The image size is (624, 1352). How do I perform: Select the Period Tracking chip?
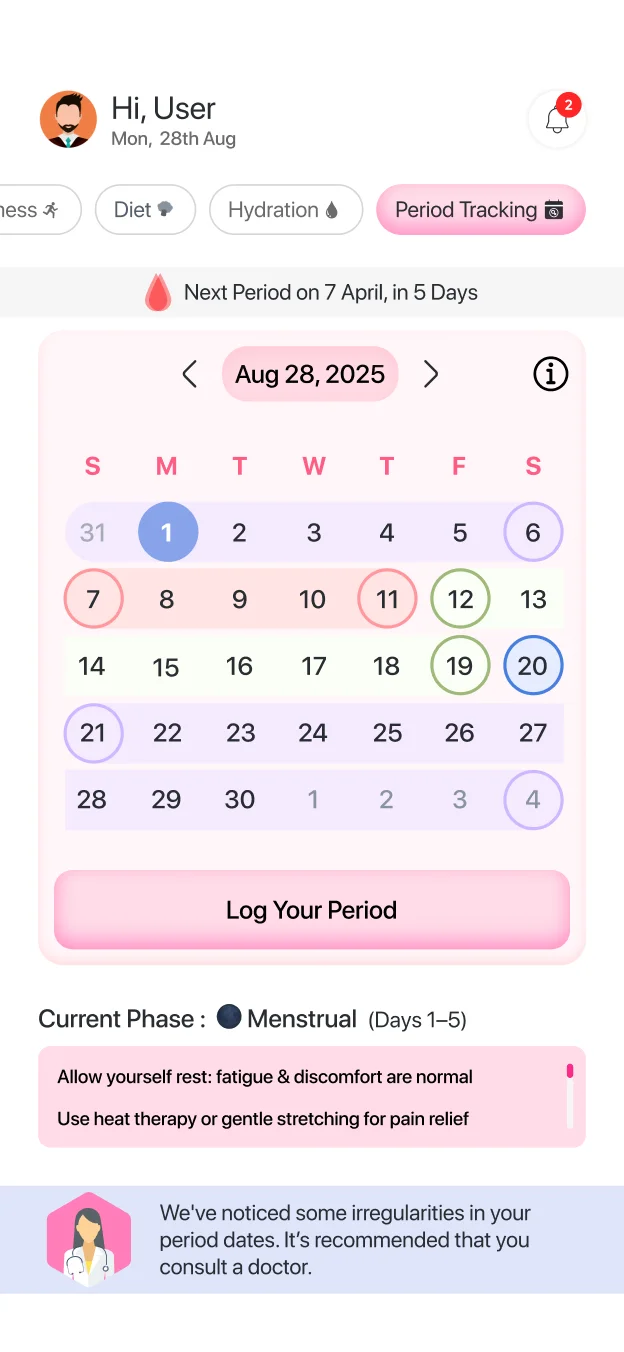pyautogui.click(x=480, y=210)
